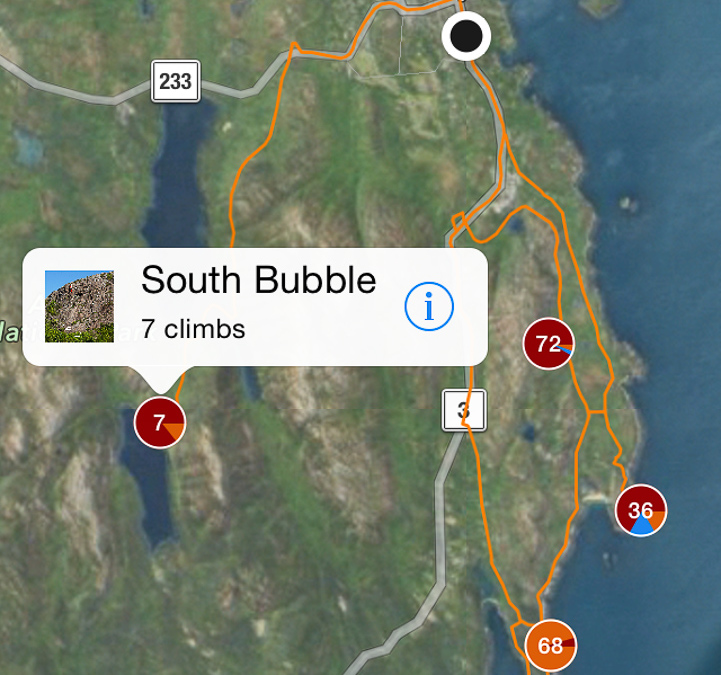The height and width of the screenshot is (675, 721).
Task: Open the South Bubble callout photo
Action: pyautogui.click(x=80, y=306)
